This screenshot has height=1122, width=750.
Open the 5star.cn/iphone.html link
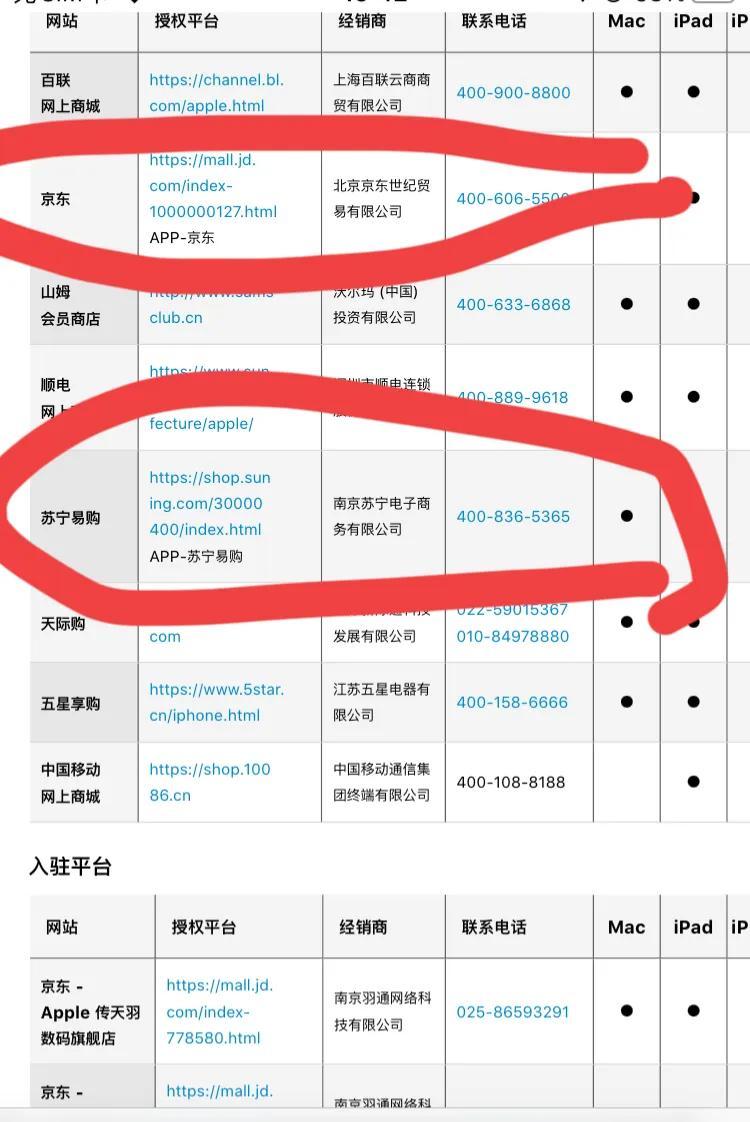click(216, 702)
